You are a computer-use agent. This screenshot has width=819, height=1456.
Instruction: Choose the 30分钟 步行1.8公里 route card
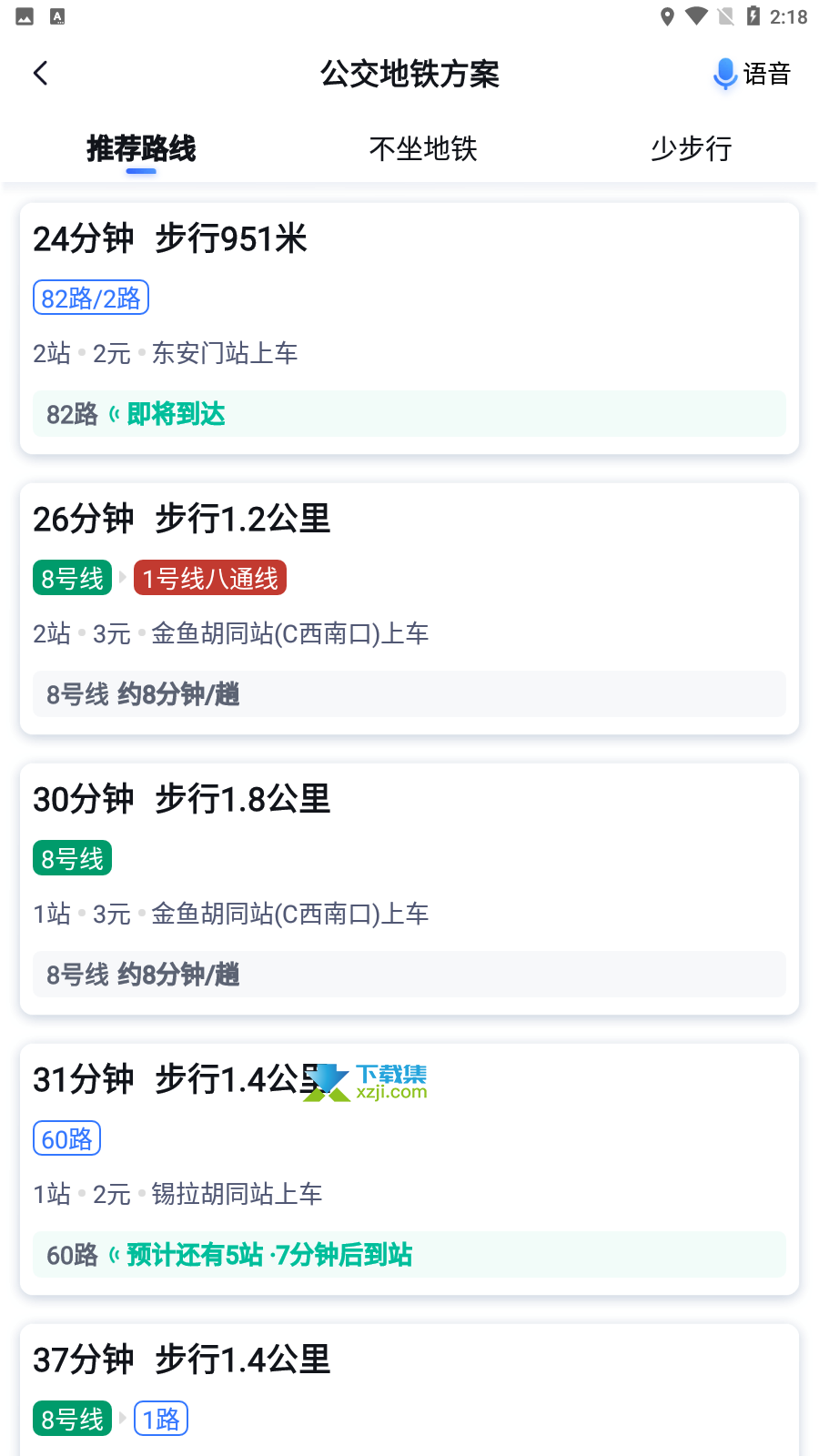coord(409,889)
